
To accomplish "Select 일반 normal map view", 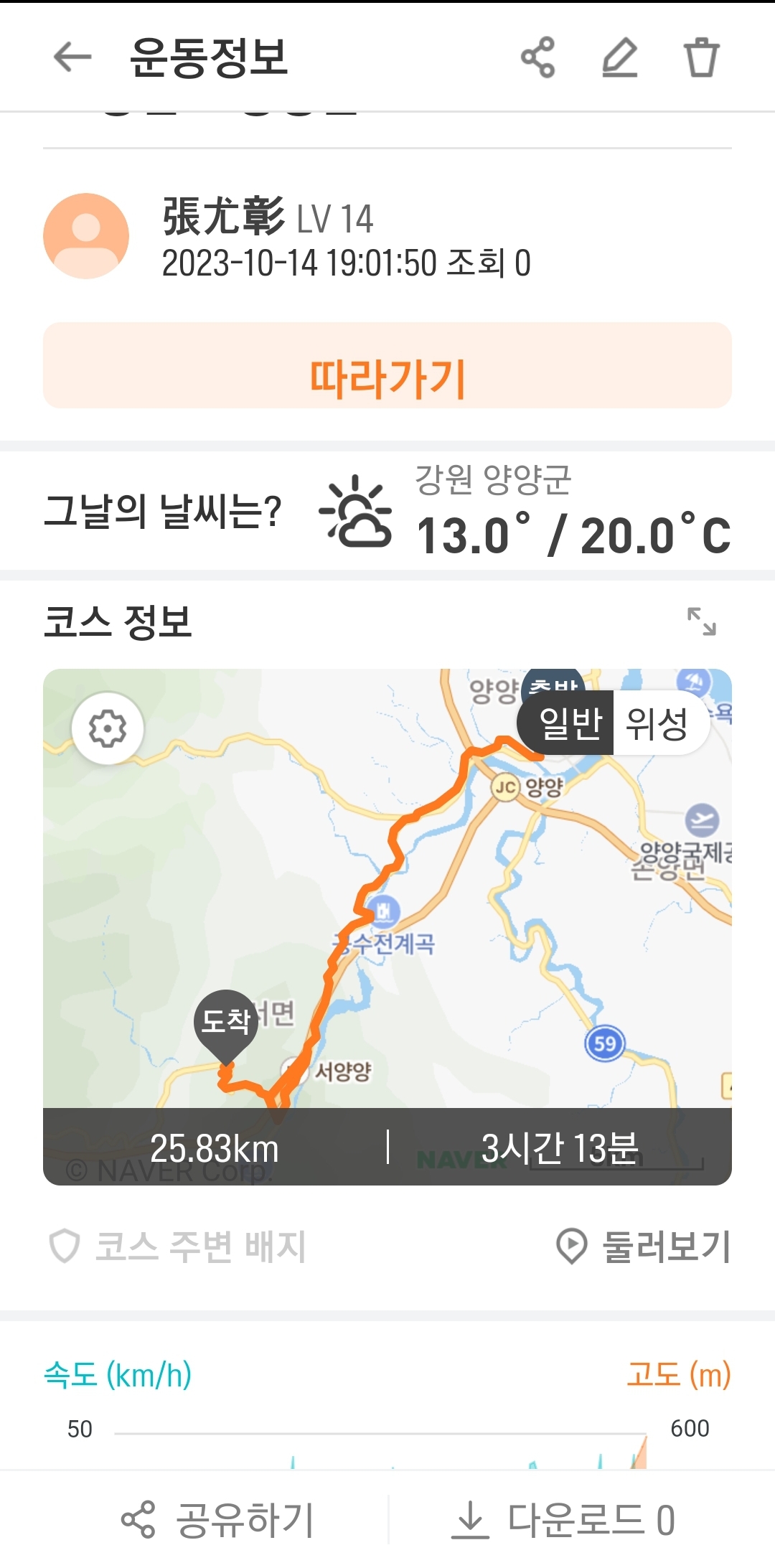I will tap(570, 723).
